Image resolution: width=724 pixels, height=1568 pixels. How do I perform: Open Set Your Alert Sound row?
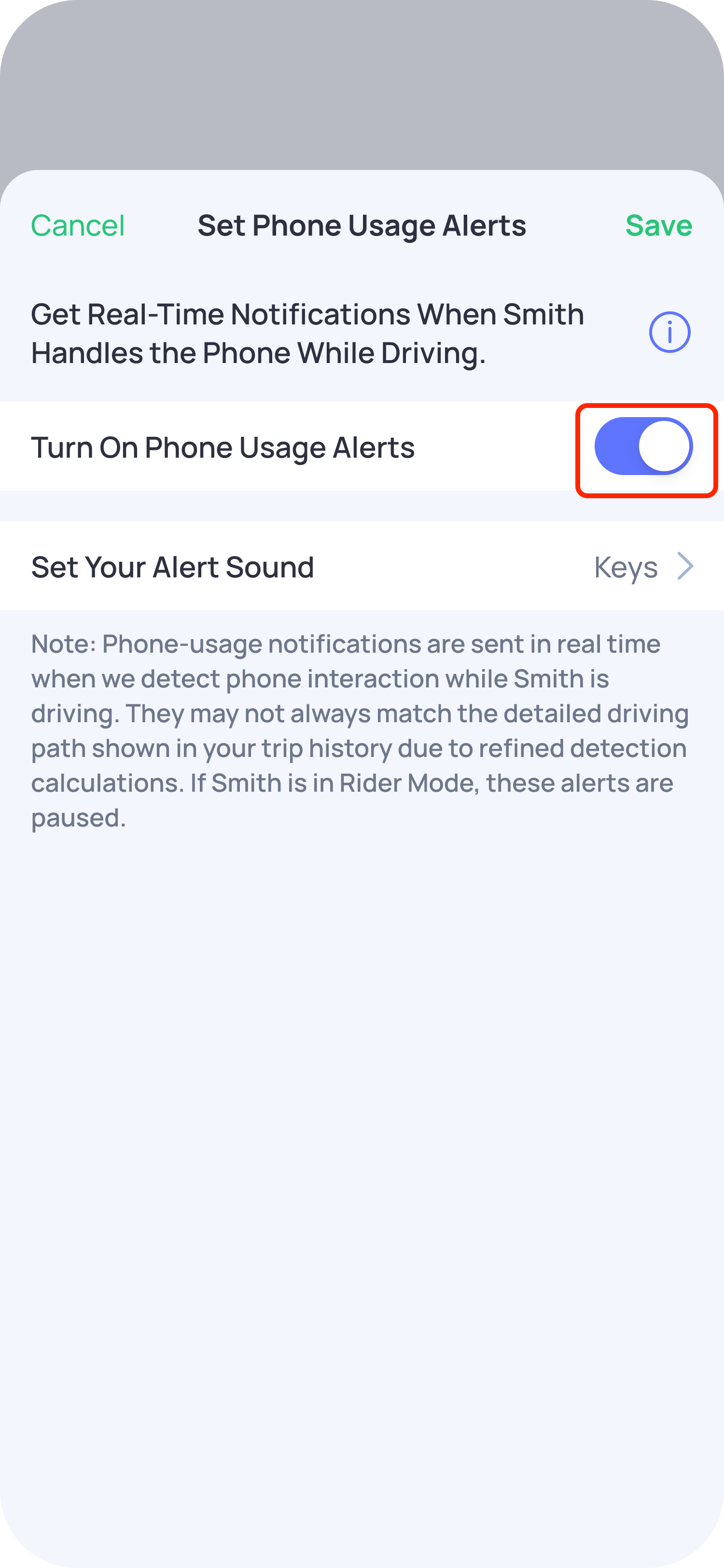(x=362, y=567)
